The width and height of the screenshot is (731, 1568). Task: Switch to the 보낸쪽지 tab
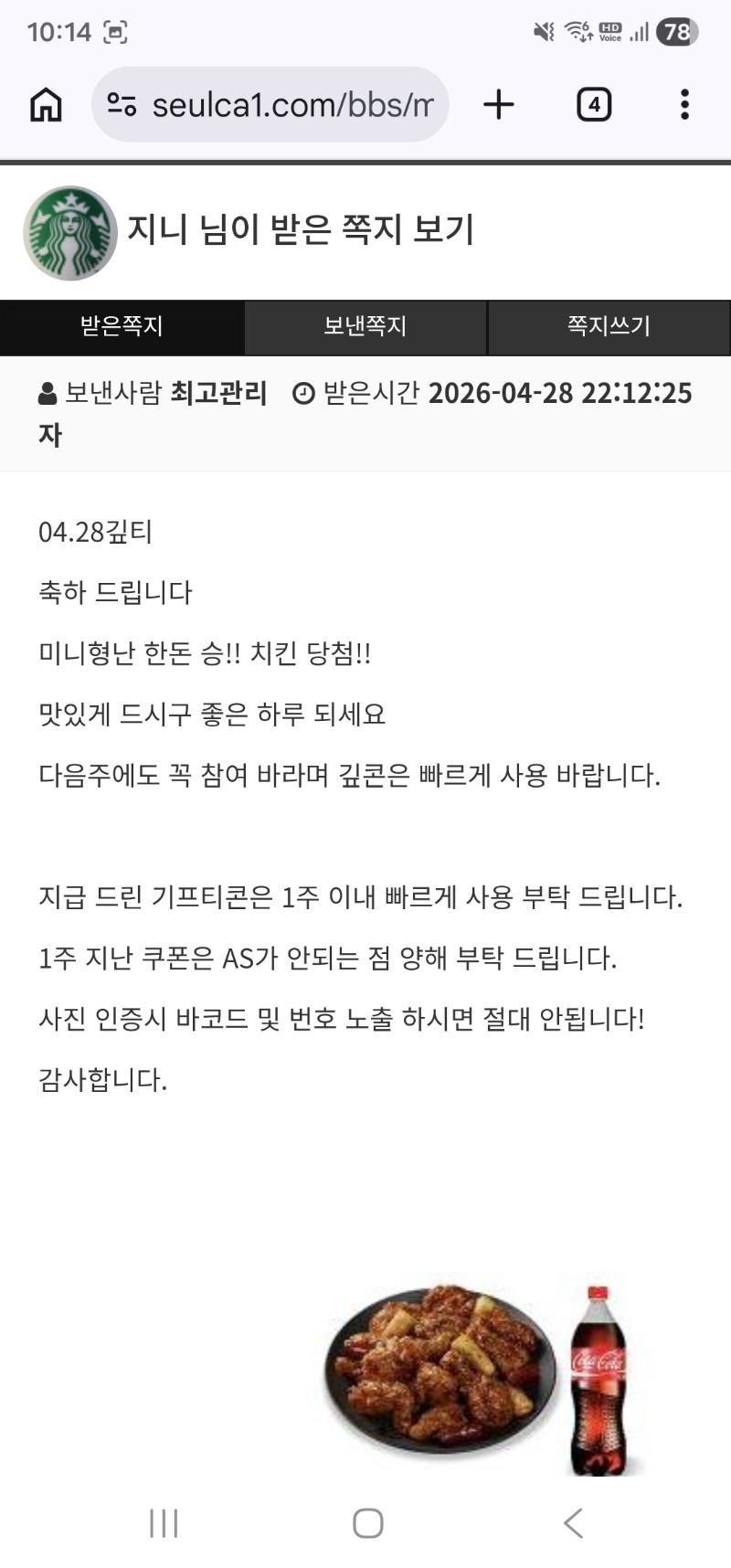pyautogui.click(x=365, y=326)
